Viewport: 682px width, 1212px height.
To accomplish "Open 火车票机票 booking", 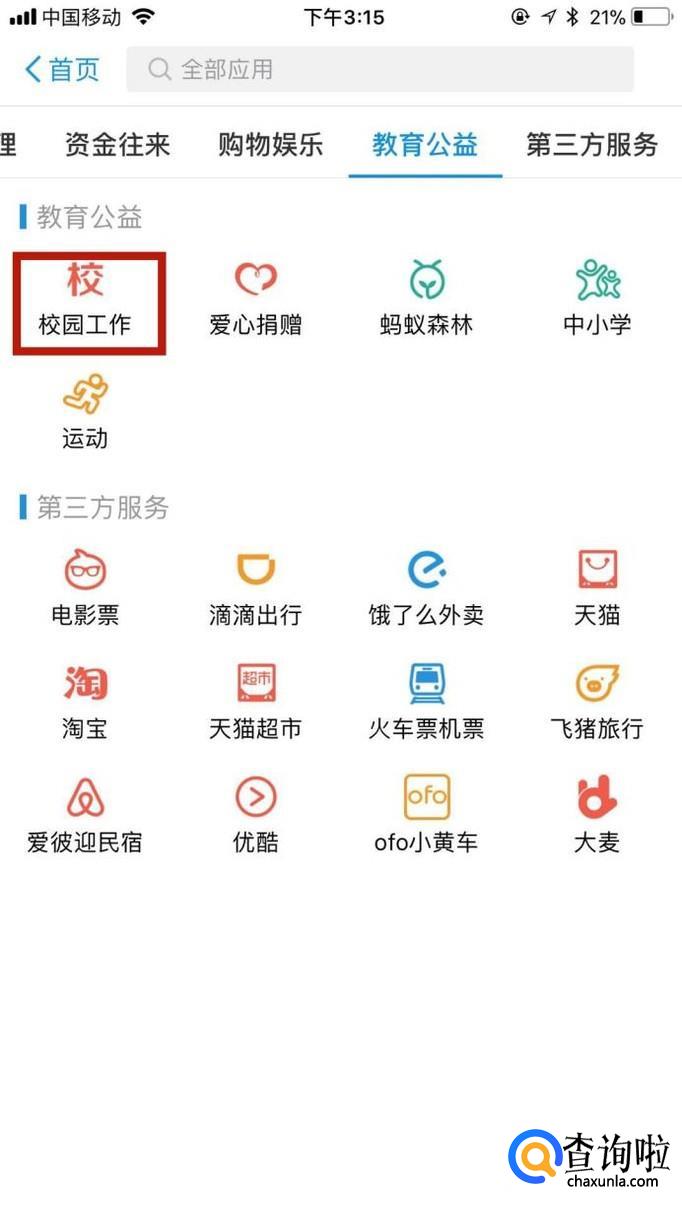I will pos(426,703).
